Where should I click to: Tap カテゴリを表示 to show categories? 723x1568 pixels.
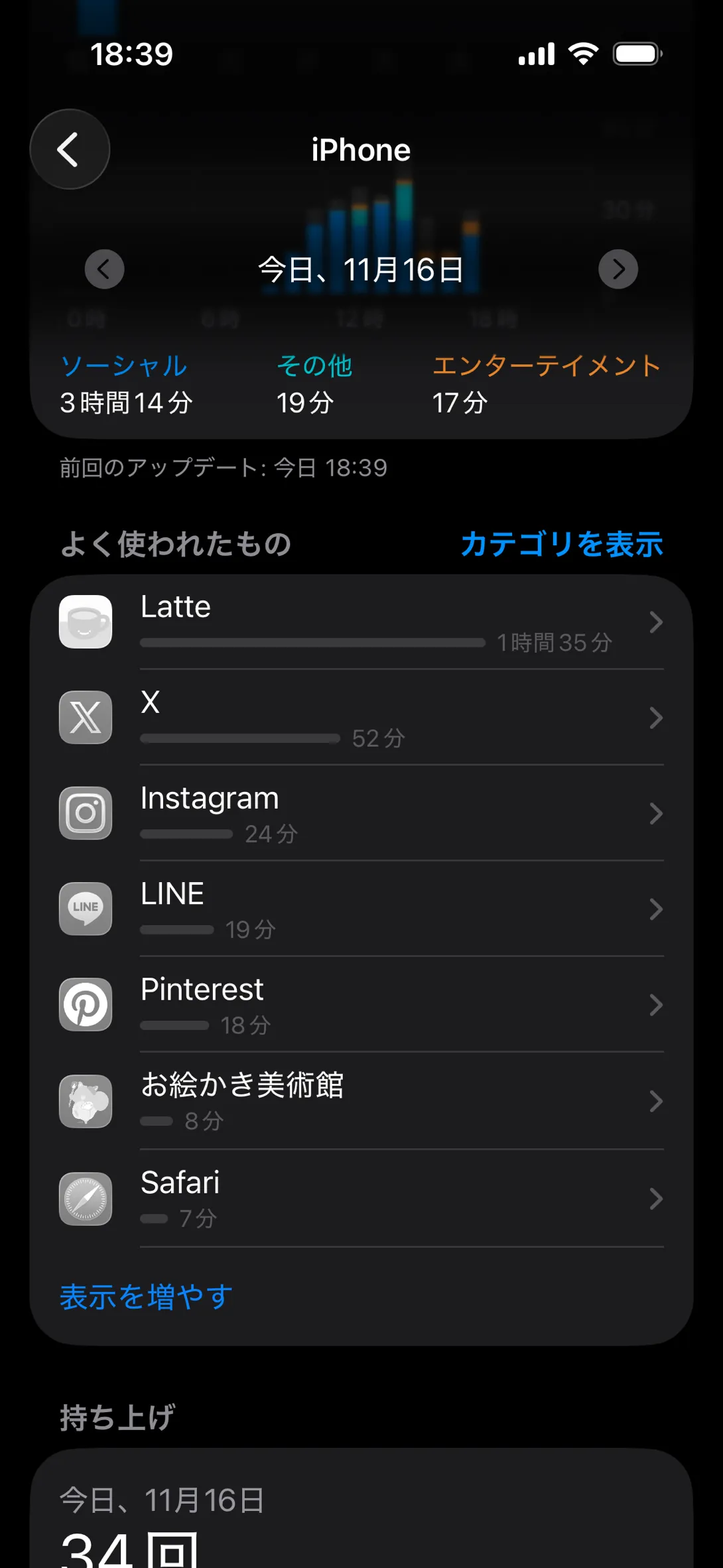click(x=561, y=544)
